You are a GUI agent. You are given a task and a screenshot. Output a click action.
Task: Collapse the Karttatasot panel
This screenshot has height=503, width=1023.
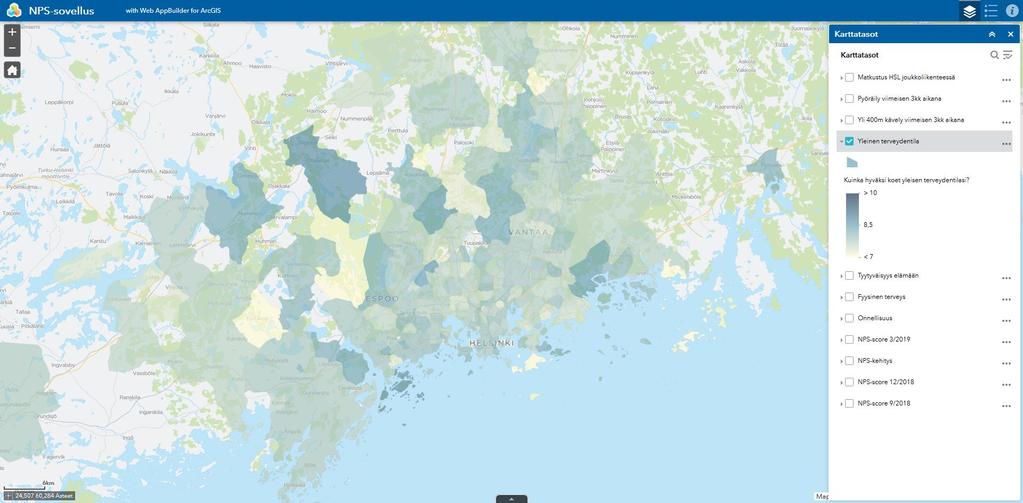992,34
